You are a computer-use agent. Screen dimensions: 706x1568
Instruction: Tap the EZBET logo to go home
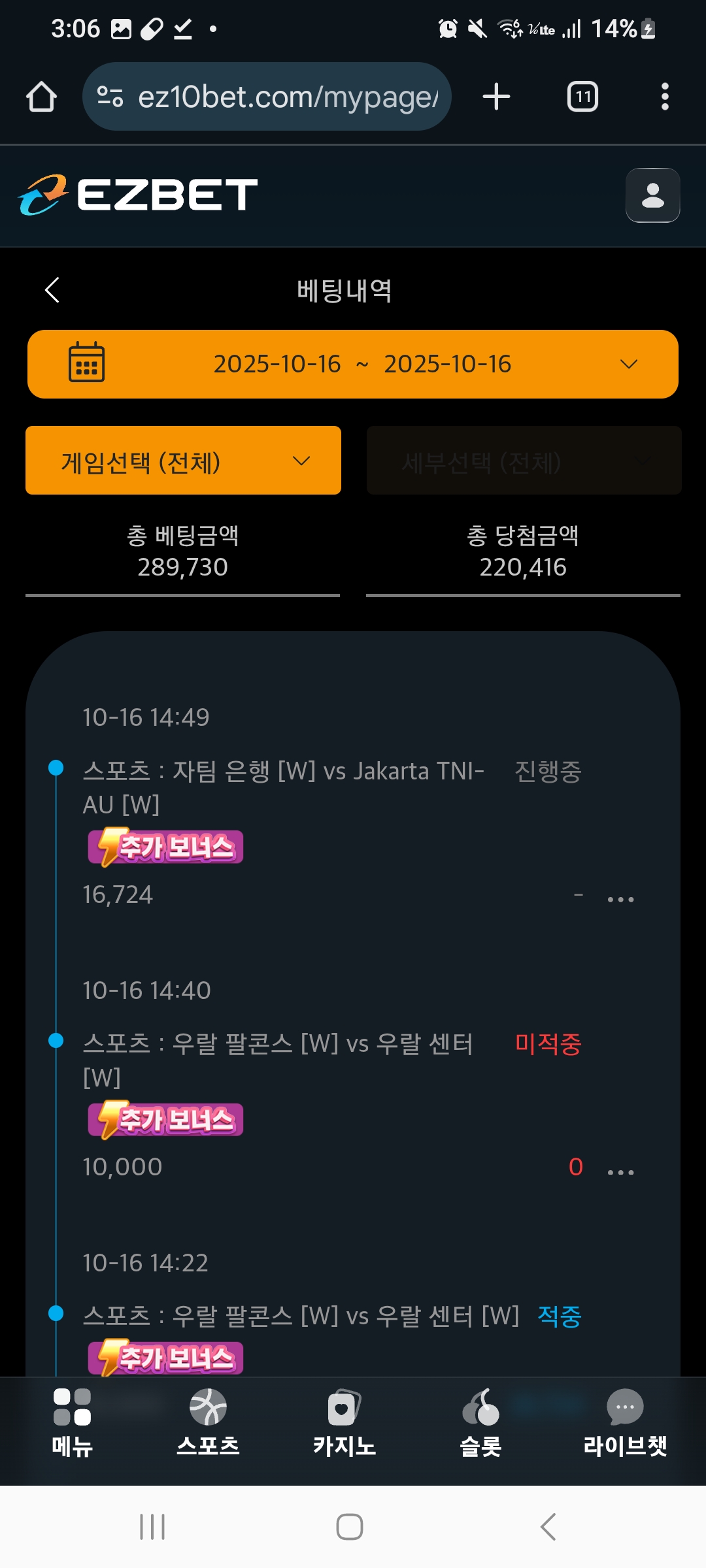pyautogui.click(x=139, y=195)
